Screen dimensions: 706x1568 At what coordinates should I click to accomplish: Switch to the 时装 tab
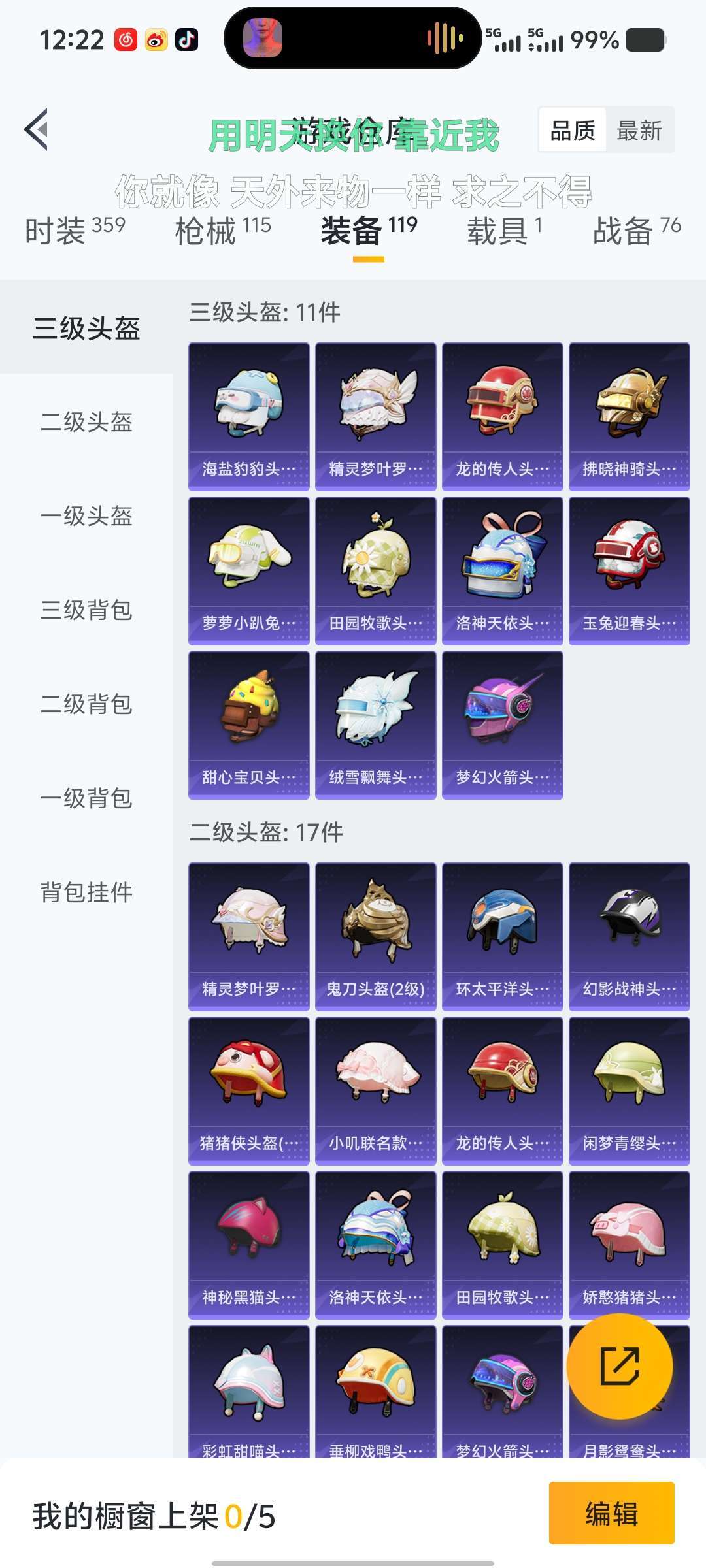point(75,230)
